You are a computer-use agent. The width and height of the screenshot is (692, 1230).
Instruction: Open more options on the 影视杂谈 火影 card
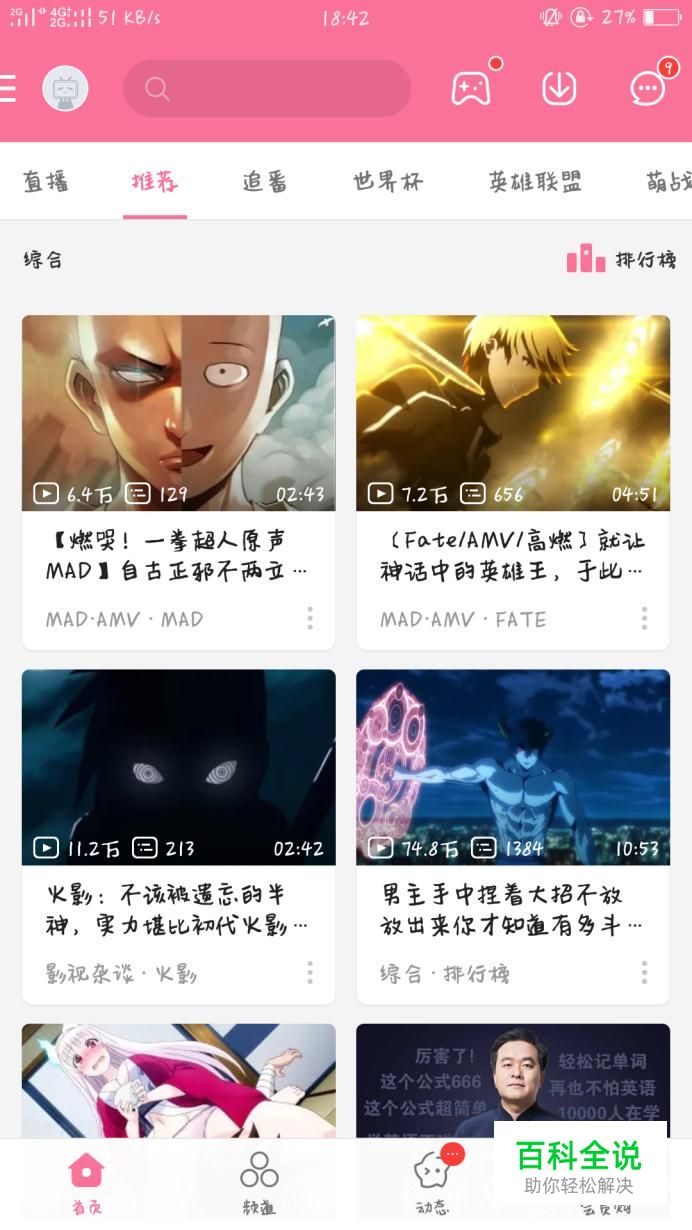coord(310,973)
